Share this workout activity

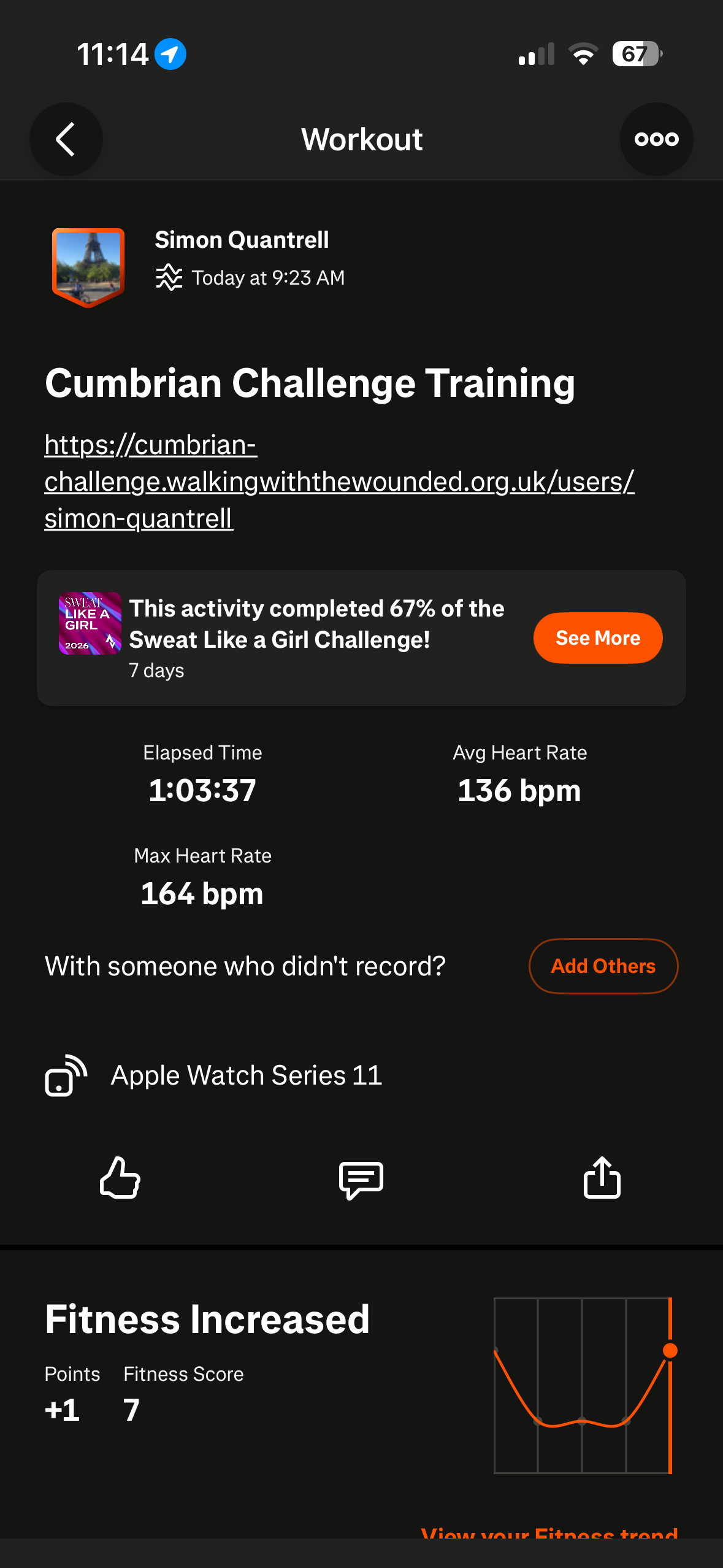coord(602,1178)
